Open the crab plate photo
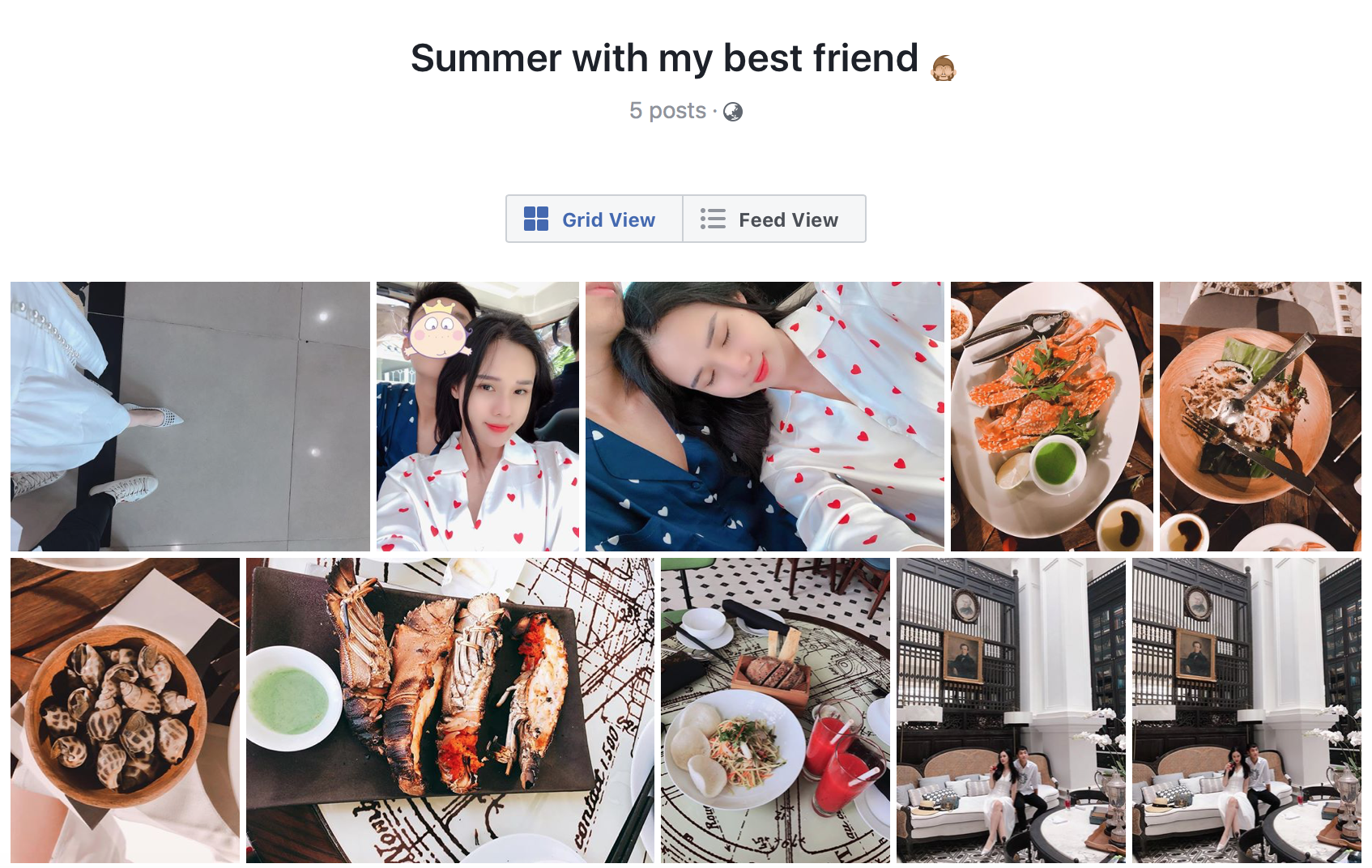The height and width of the screenshot is (868, 1372). [1051, 416]
